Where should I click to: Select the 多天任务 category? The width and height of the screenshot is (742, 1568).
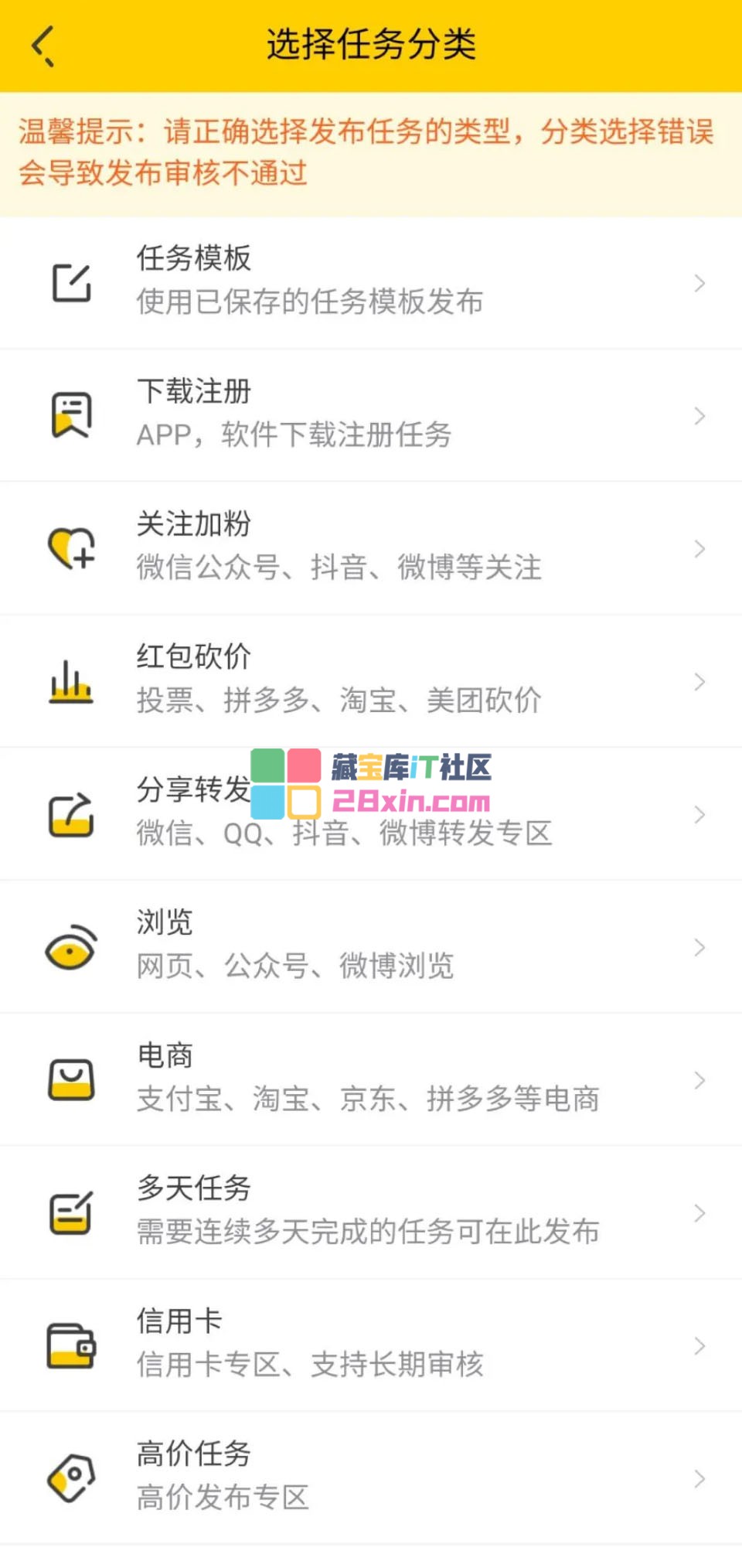[371, 1213]
